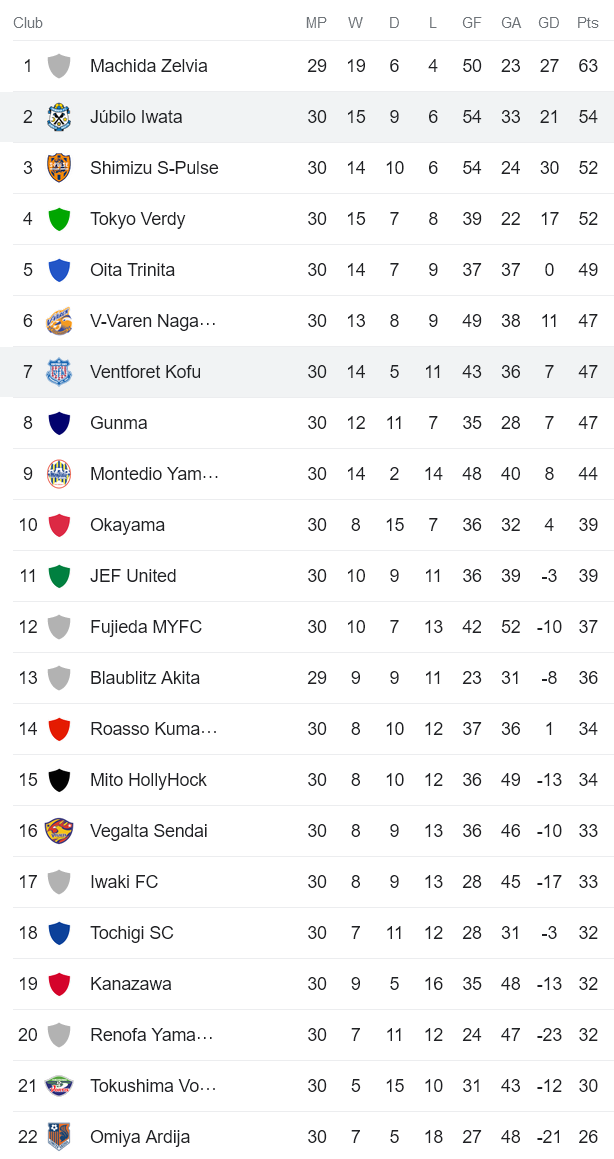
Task: Open the Mito HollyHock club row
Action: click(x=148, y=780)
